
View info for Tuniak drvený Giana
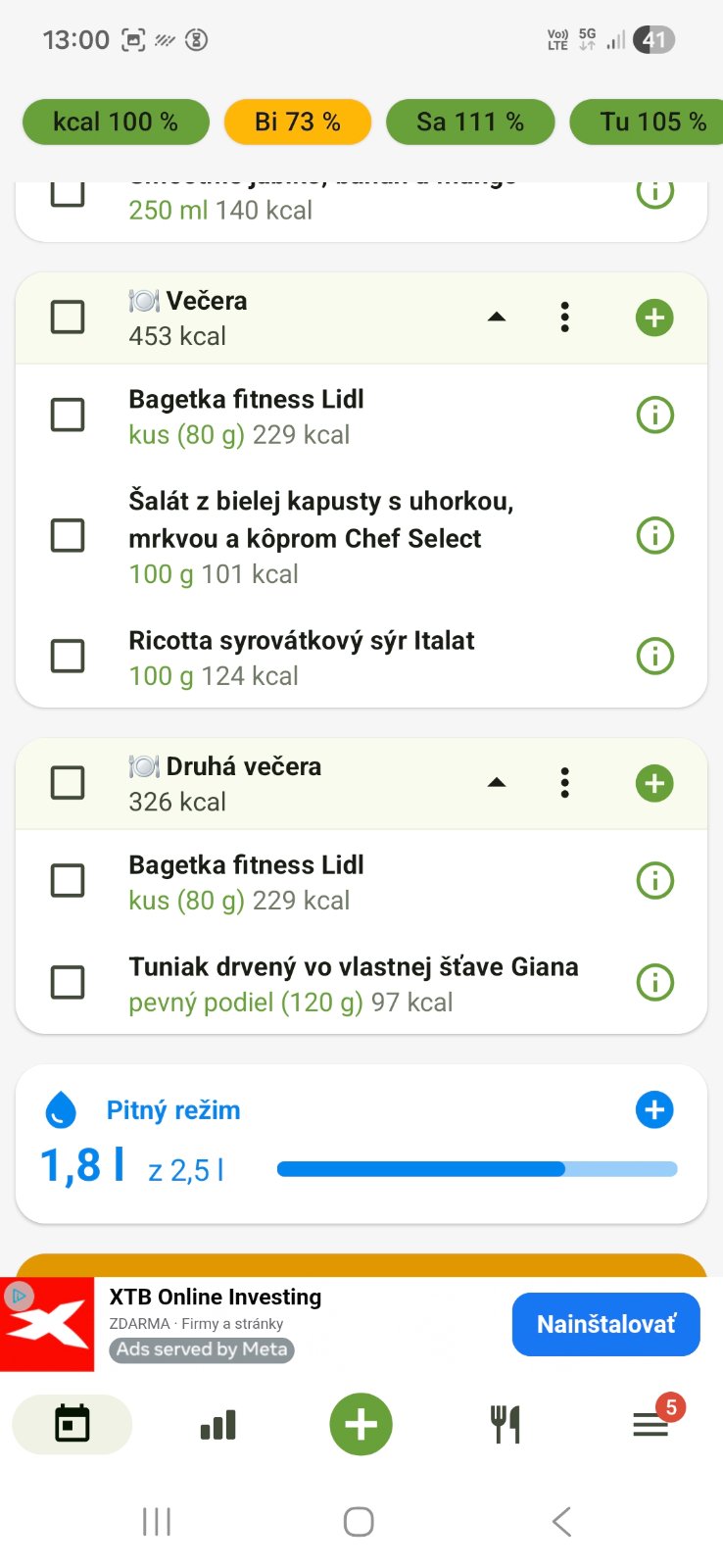click(655, 982)
